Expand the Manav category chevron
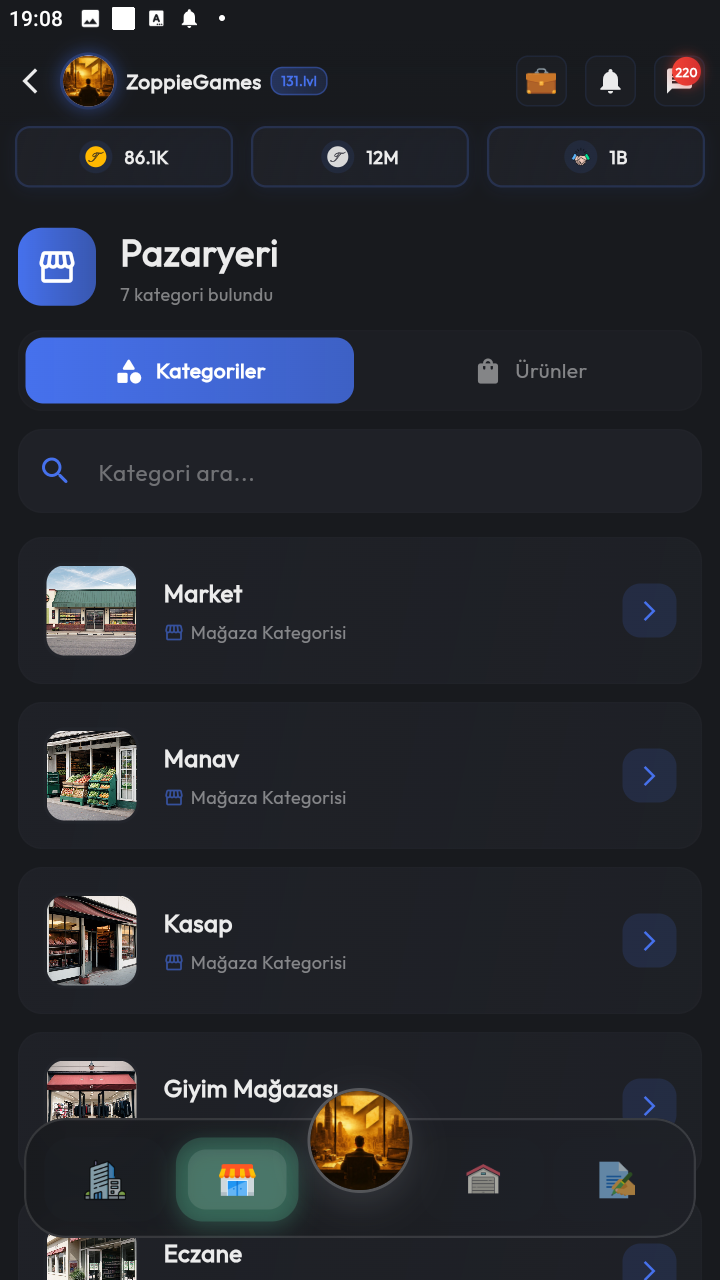Image resolution: width=720 pixels, height=1280 pixels. (649, 775)
